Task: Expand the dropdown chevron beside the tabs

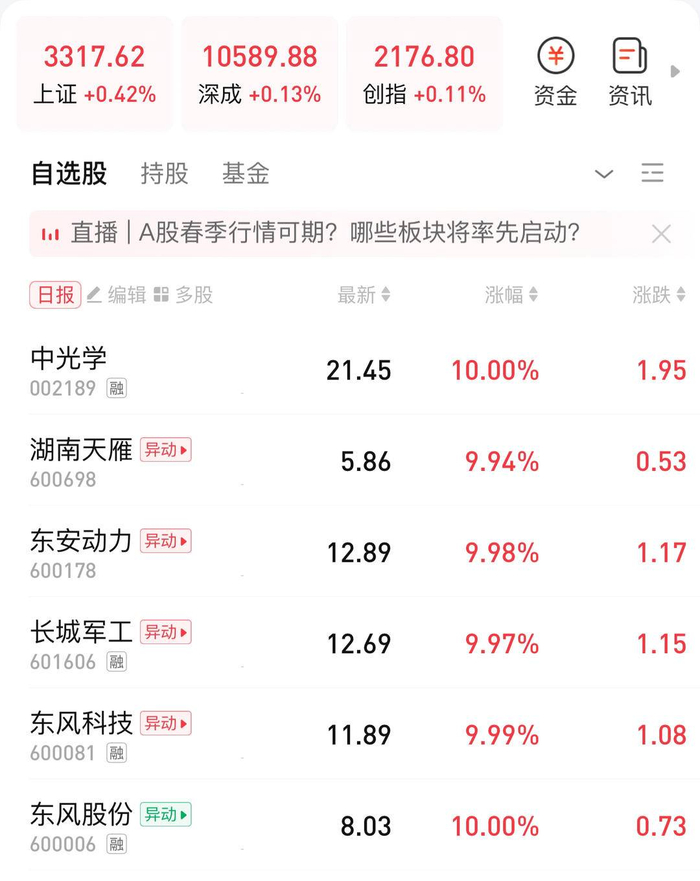Action: point(604,174)
